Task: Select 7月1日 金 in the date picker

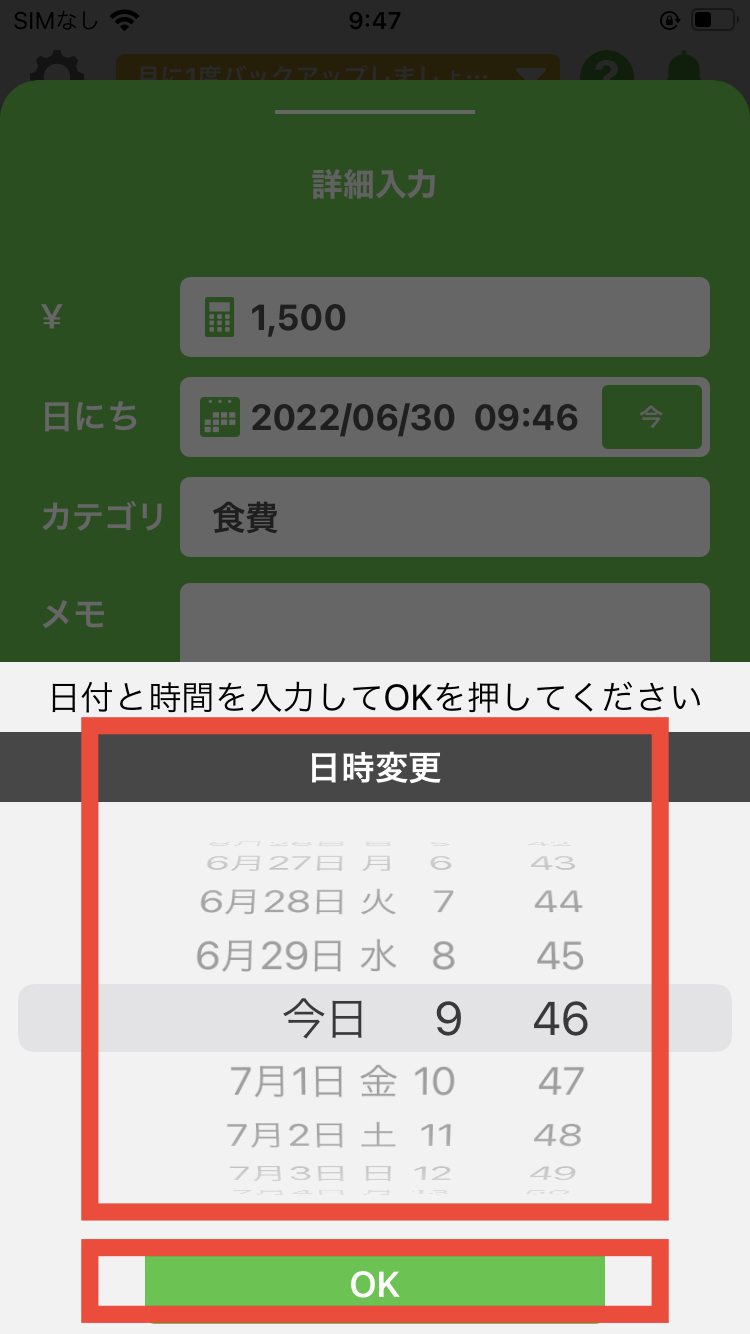Action: [314, 1081]
